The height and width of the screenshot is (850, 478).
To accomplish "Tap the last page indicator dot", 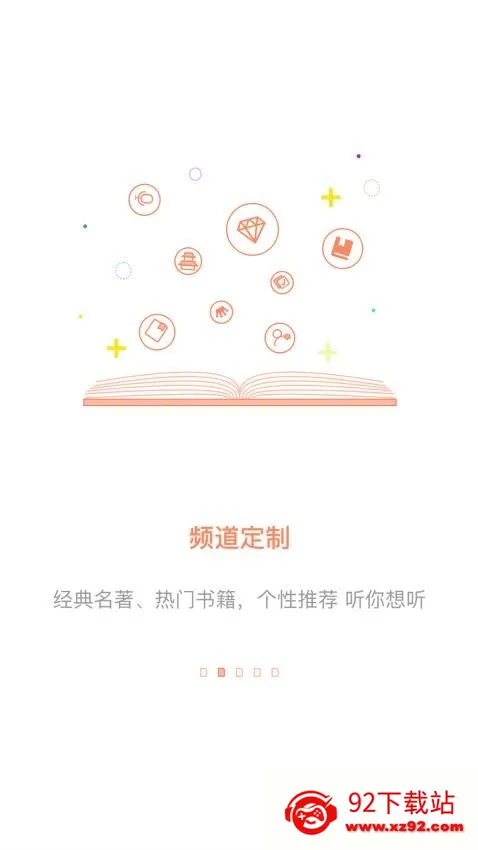I will 275,672.
